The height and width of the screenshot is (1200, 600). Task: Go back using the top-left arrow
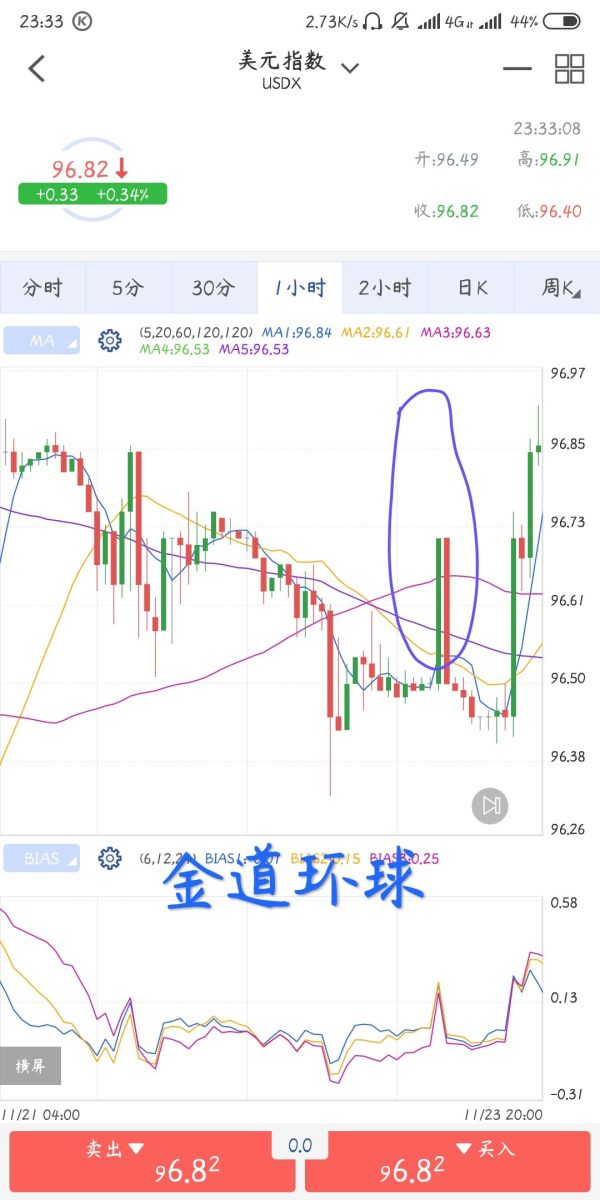click(x=37, y=69)
